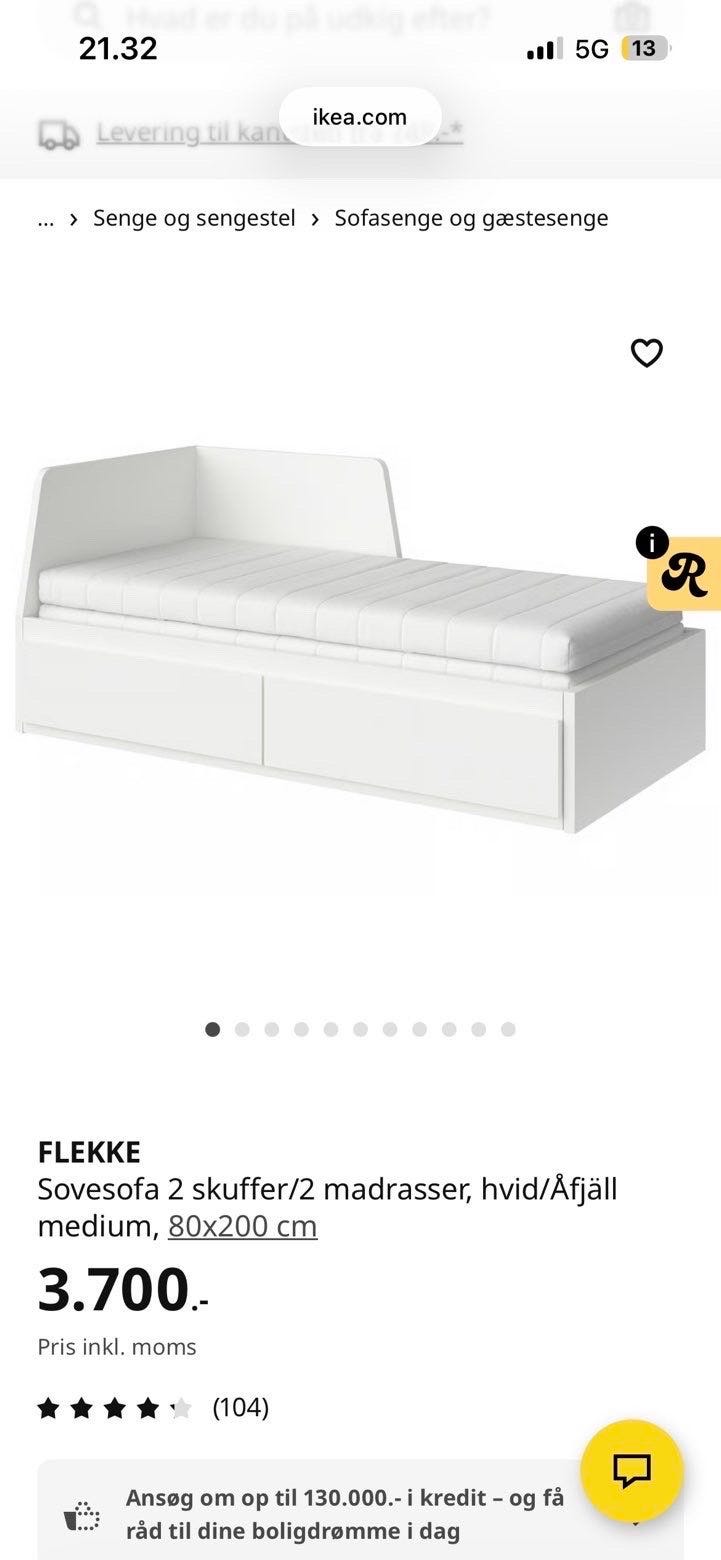Add FLEKKE sofa bed to favorites
The height and width of the screenshot is (1560, 721).
click(647, 353)
